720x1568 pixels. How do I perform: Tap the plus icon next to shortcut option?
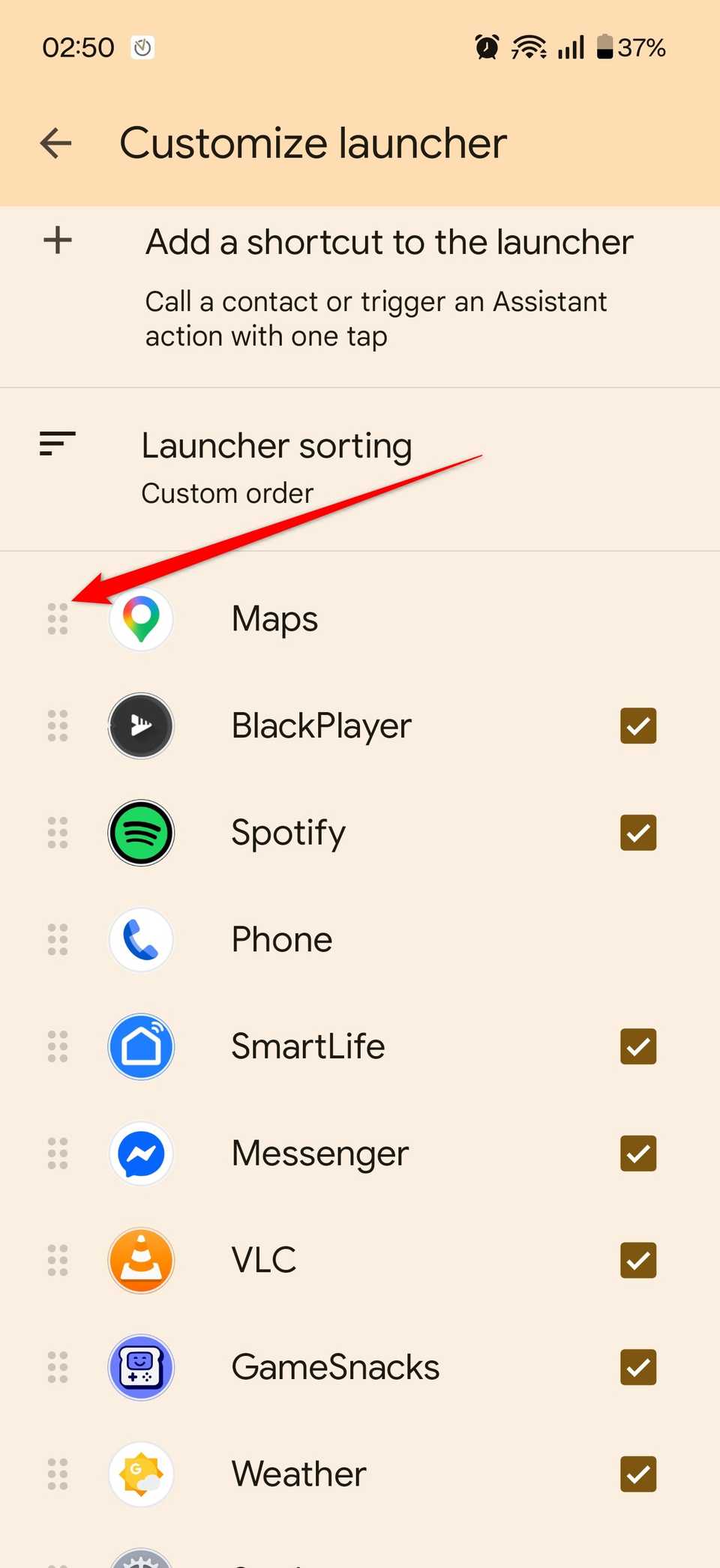pos(57,241)
